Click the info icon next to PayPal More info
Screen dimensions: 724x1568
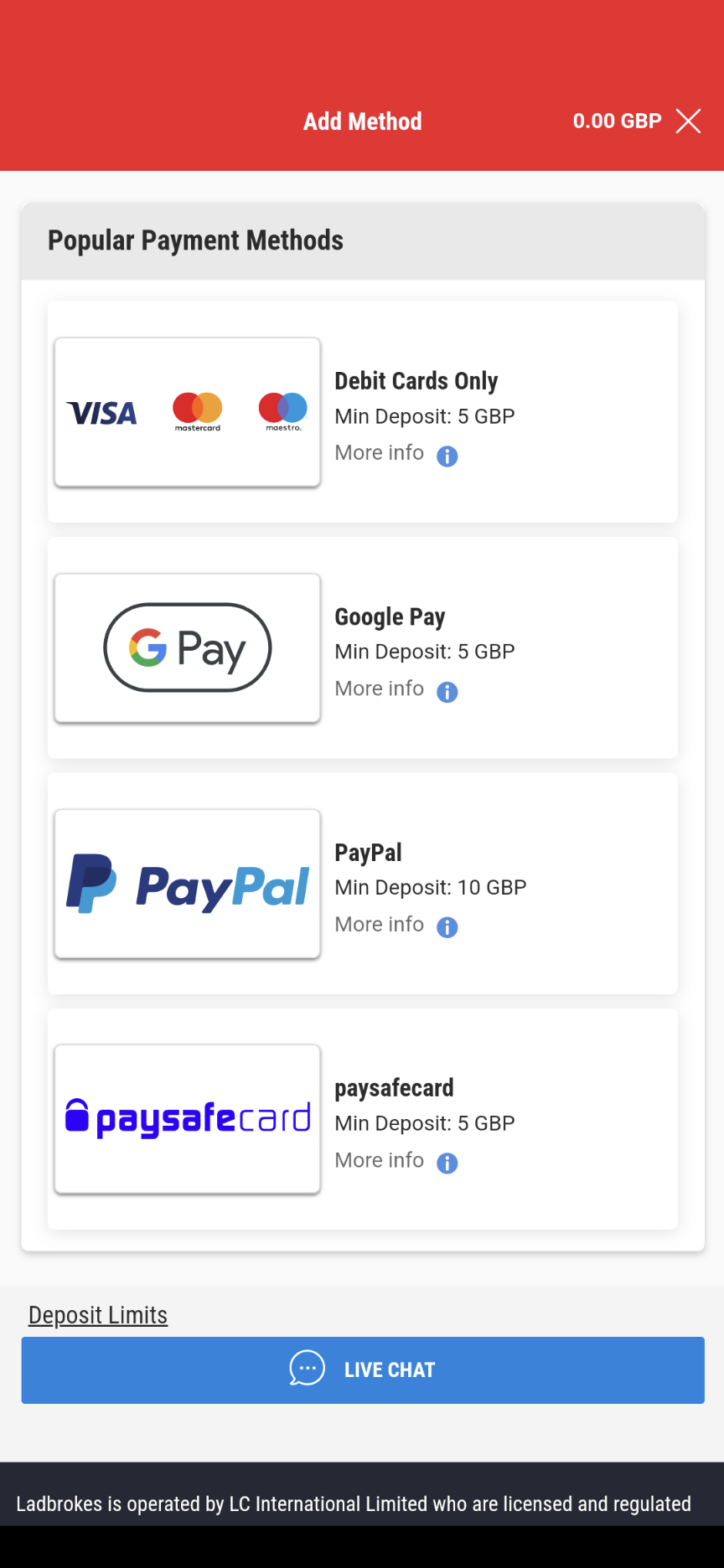point(447,926)
